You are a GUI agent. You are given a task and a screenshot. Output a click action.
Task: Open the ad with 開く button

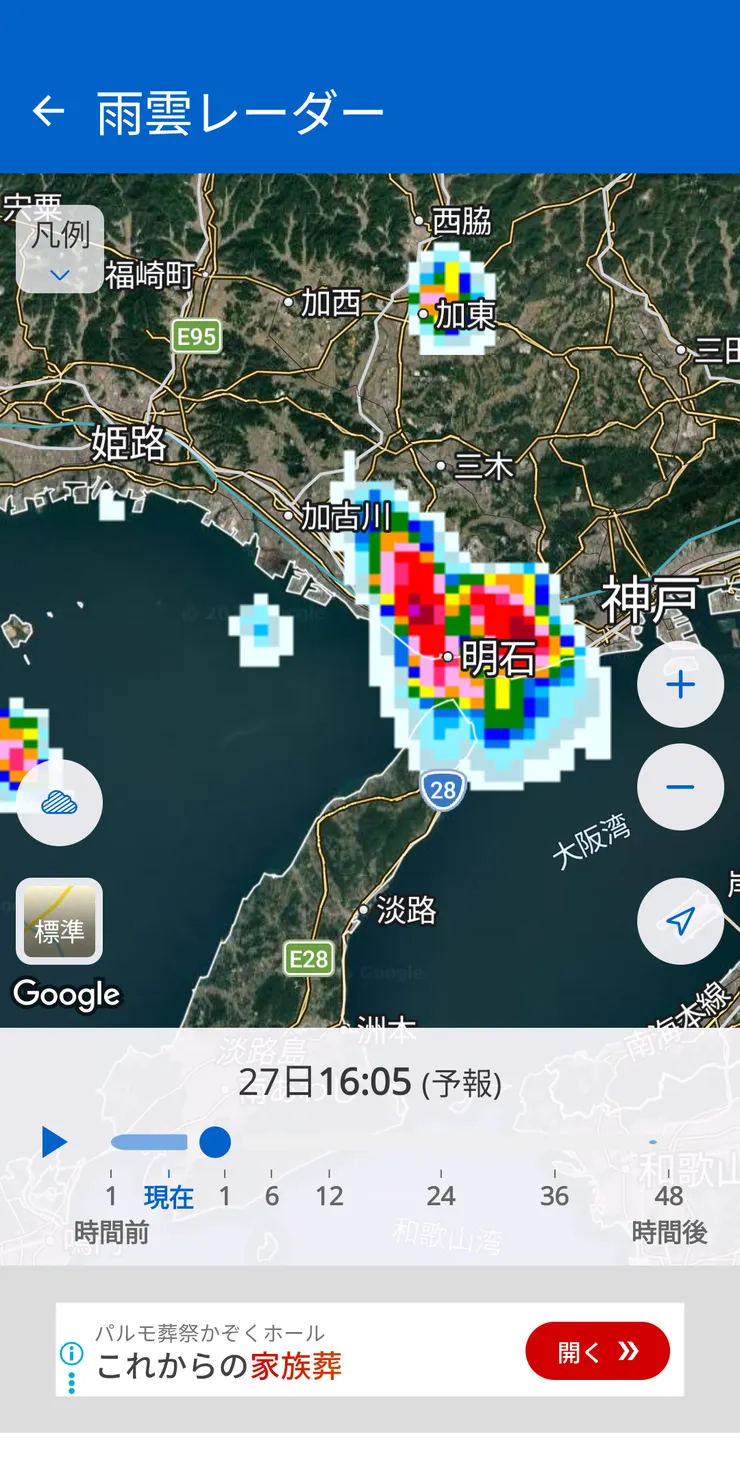click(598, 1351)
